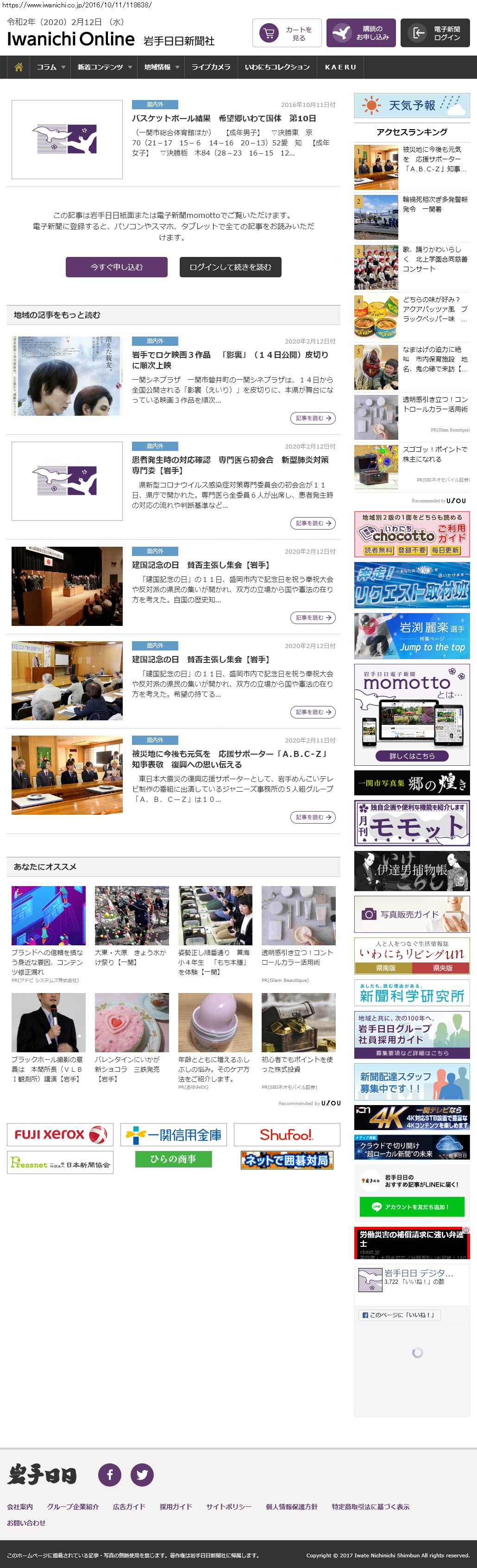Open the ライブカメラ navigation item

[211, 67]
